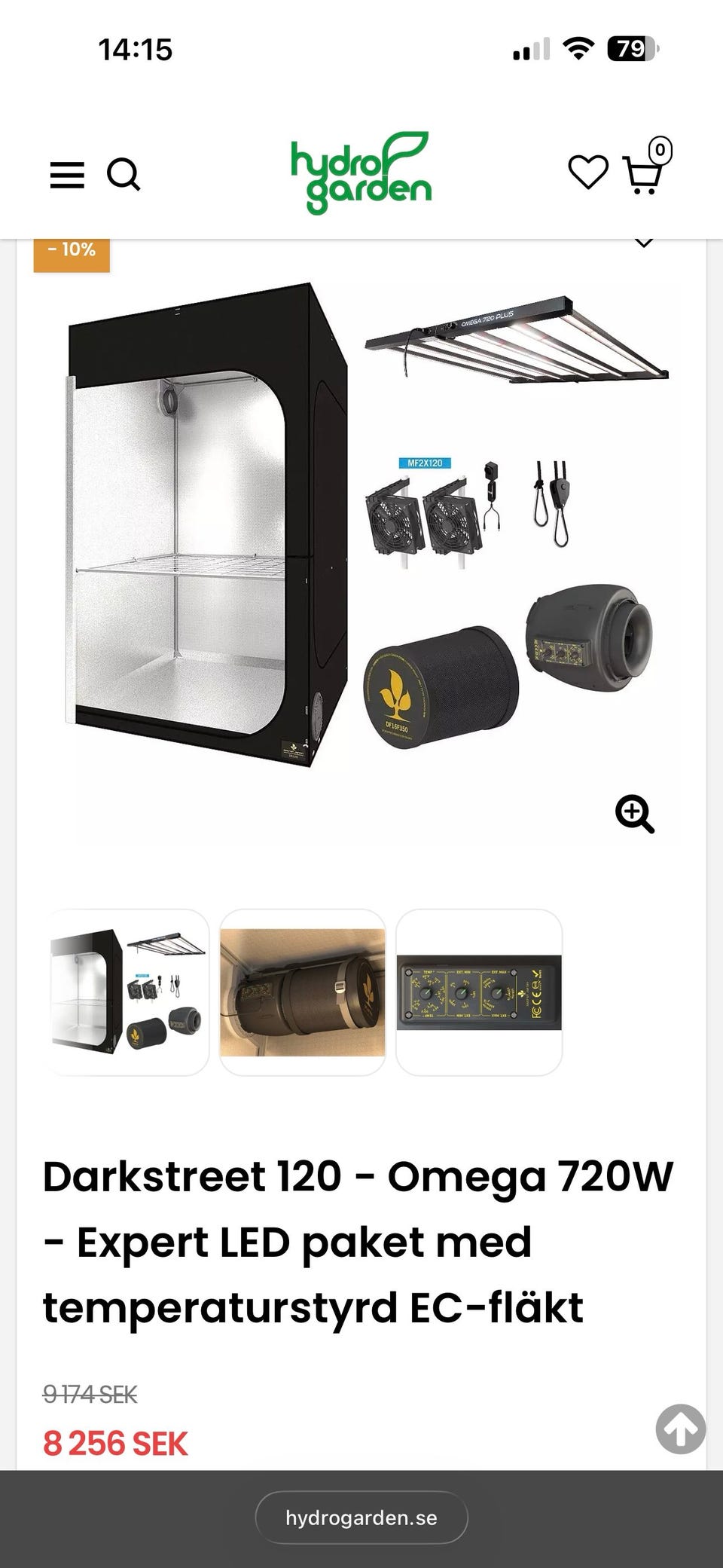View the thumbnail of mounted carbon filter
723x1568 pixels.
coord(303,992)
